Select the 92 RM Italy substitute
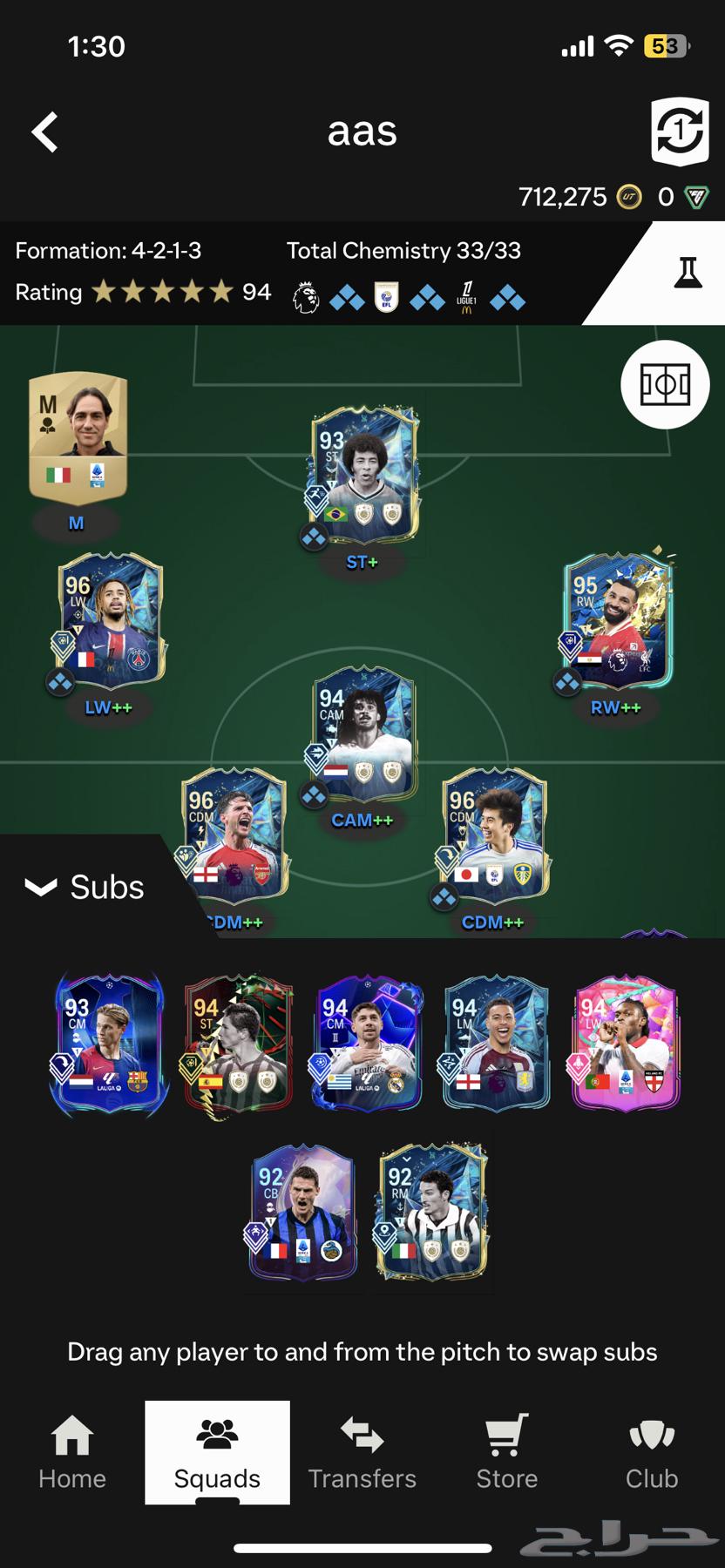This screenshot has height=1568, width=725. pos(431,1213)
